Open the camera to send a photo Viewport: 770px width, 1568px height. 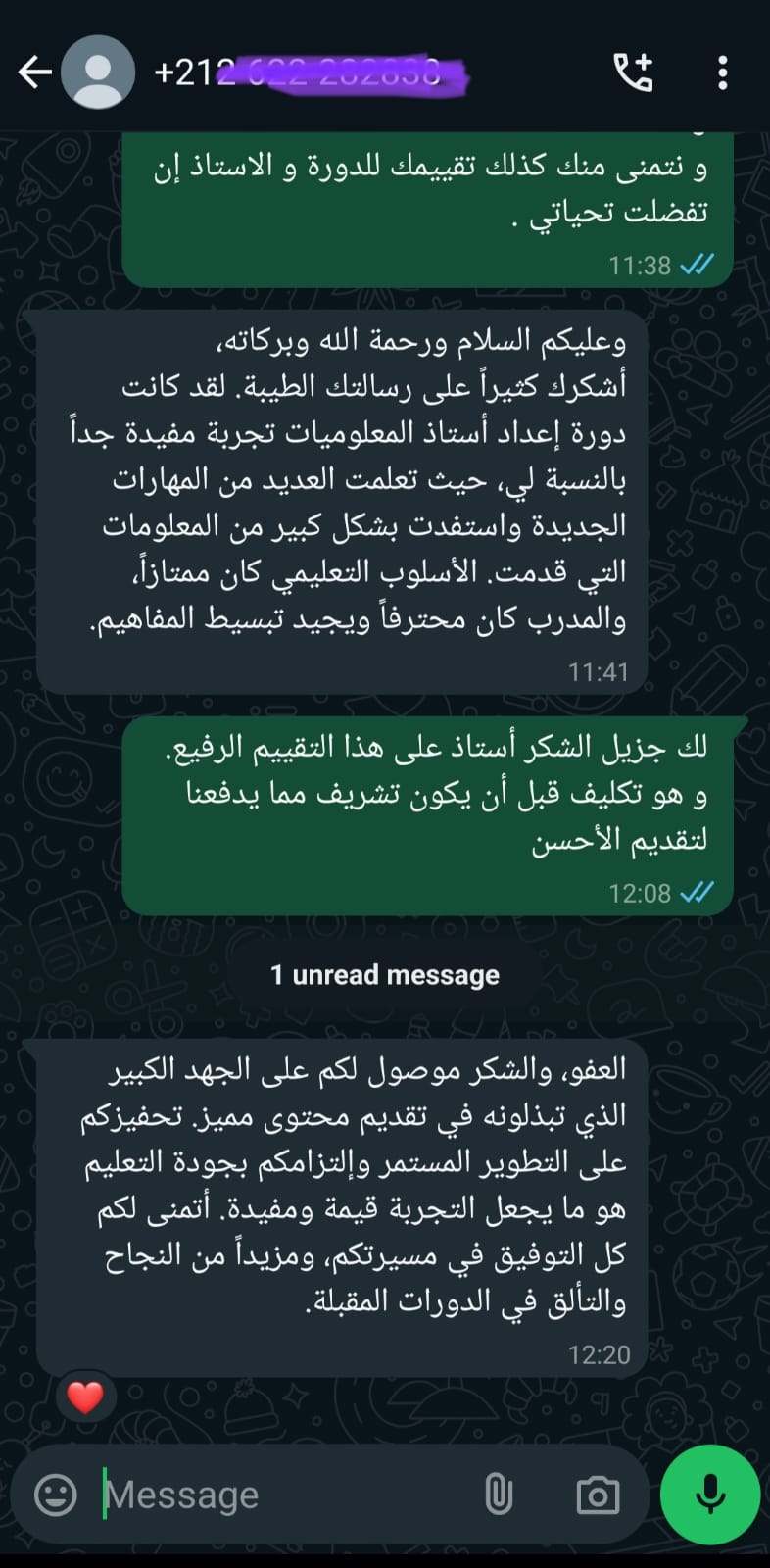[598, 1494]
